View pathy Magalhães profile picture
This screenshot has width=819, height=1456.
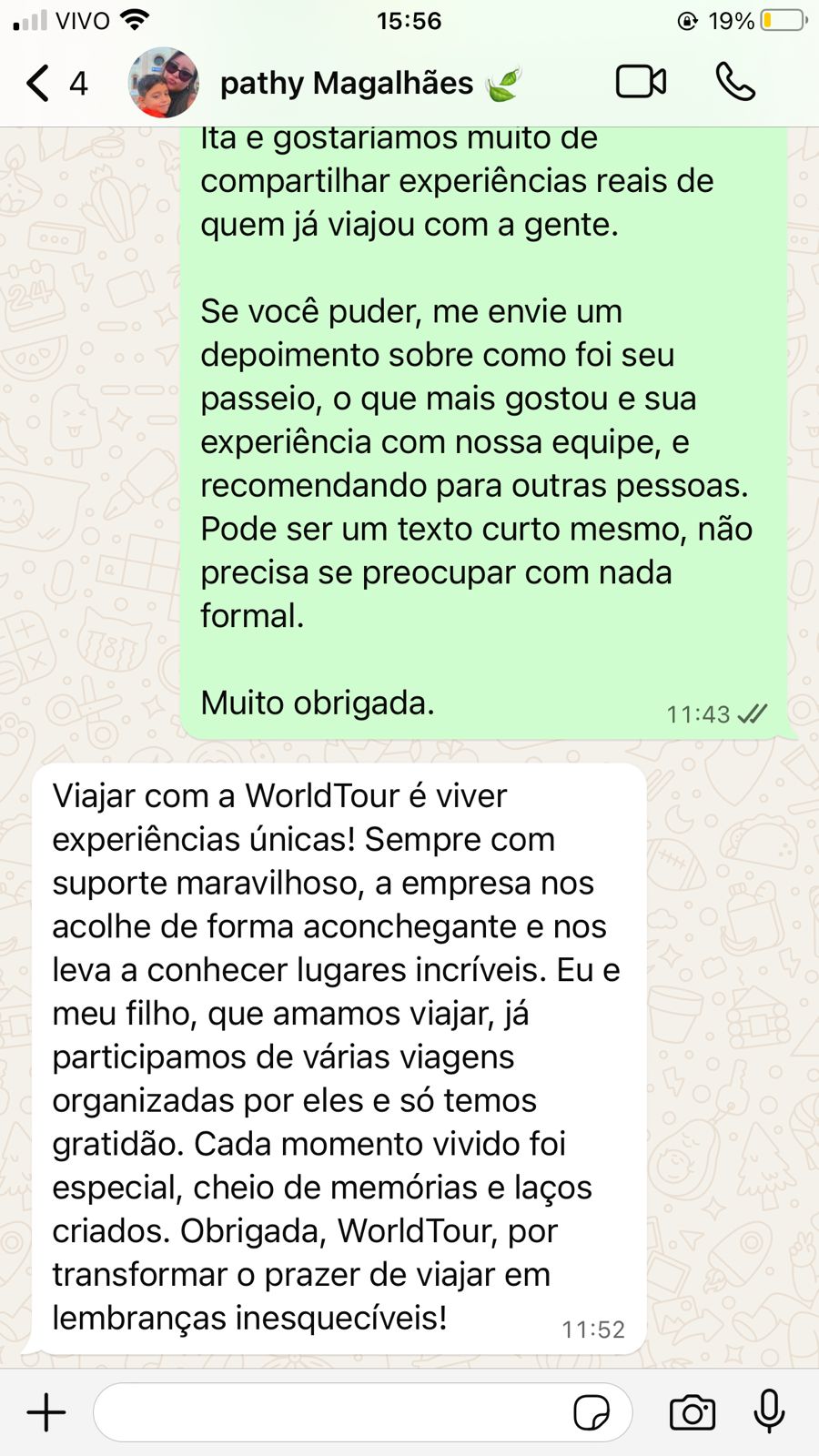click(x=164, y=84)
